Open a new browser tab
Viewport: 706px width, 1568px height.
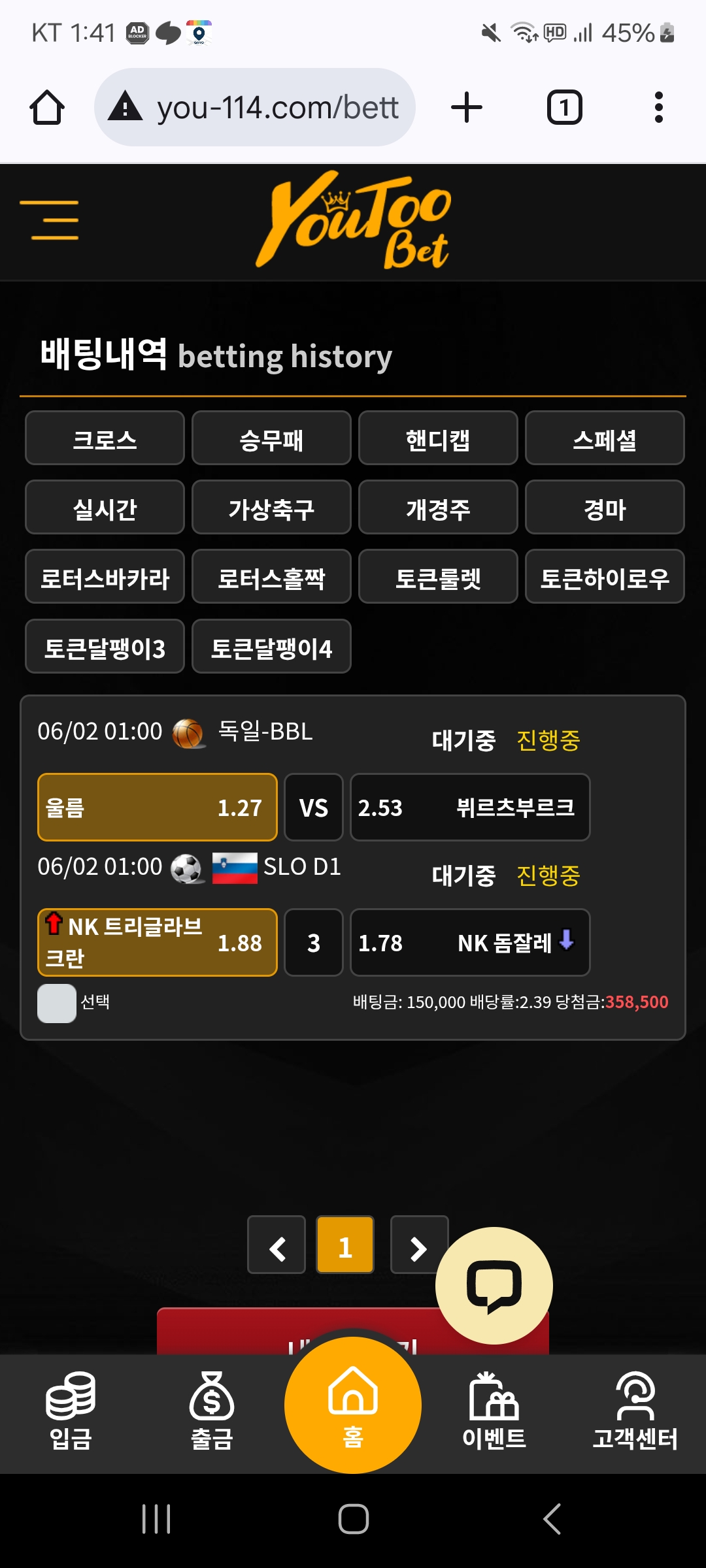click(467, 107)
